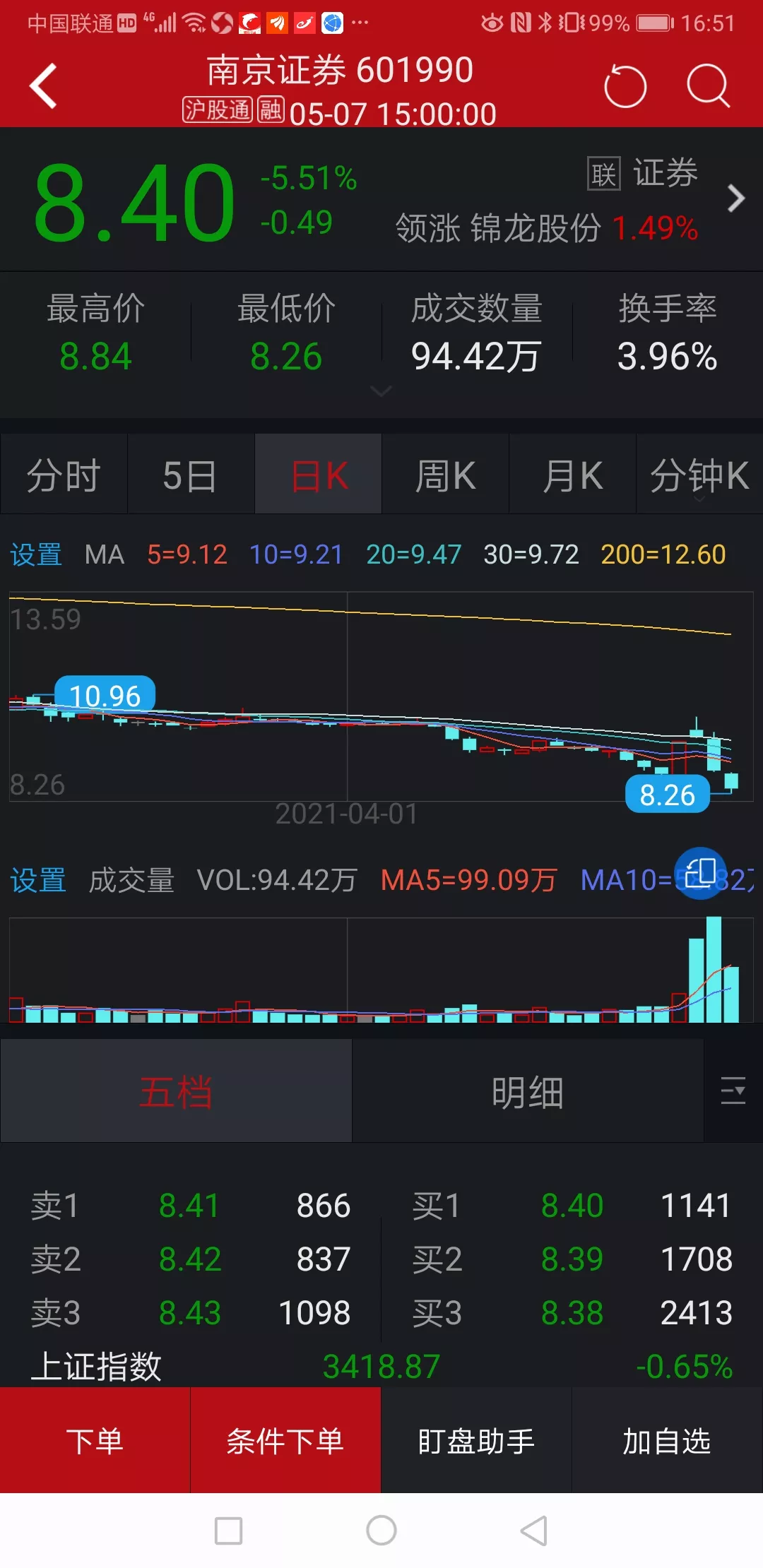Open the 分钟K dropdown tab

click(x=699, y=474)
